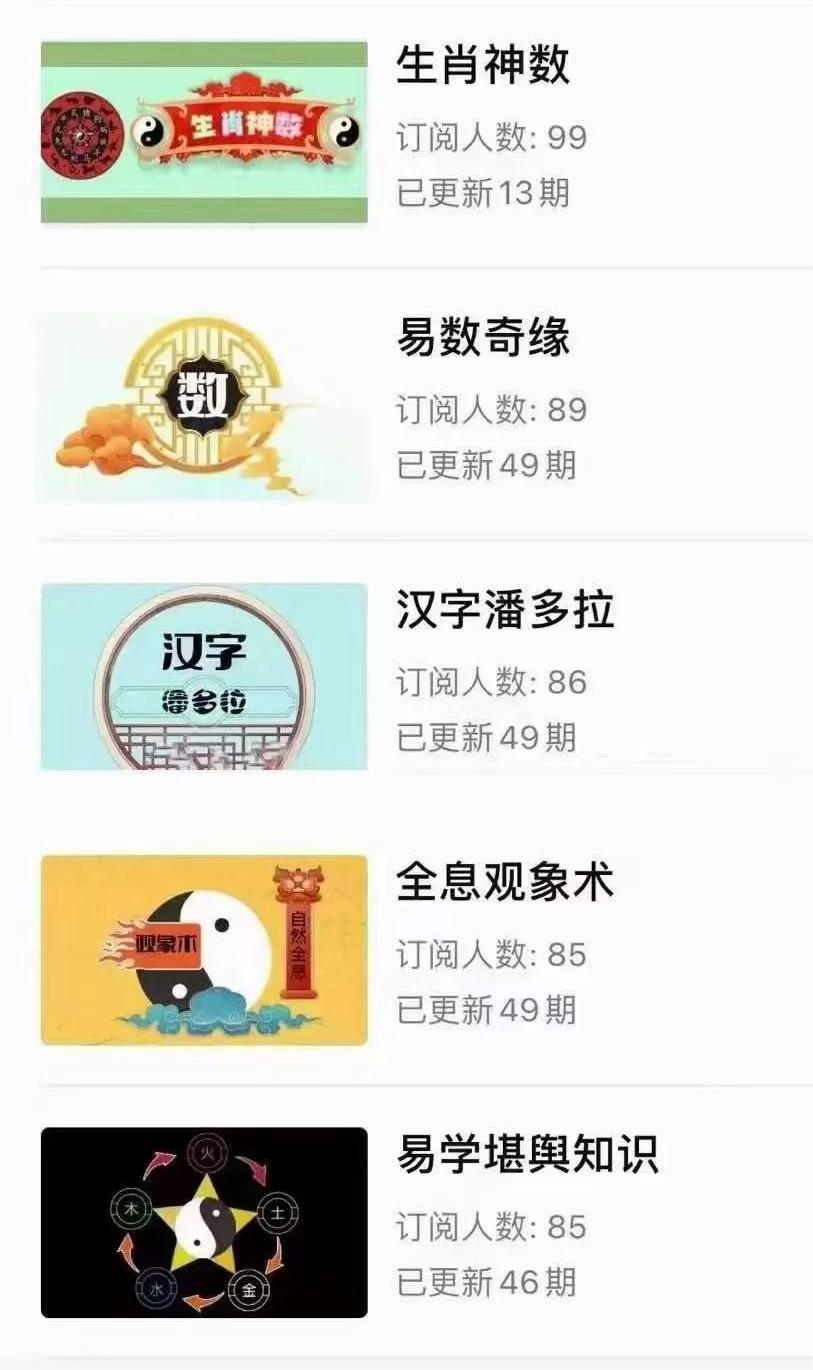View the 全息观象术 course
Image resolution: width=813 pixels, height=1370 pixels.
(x=504, y=883)
